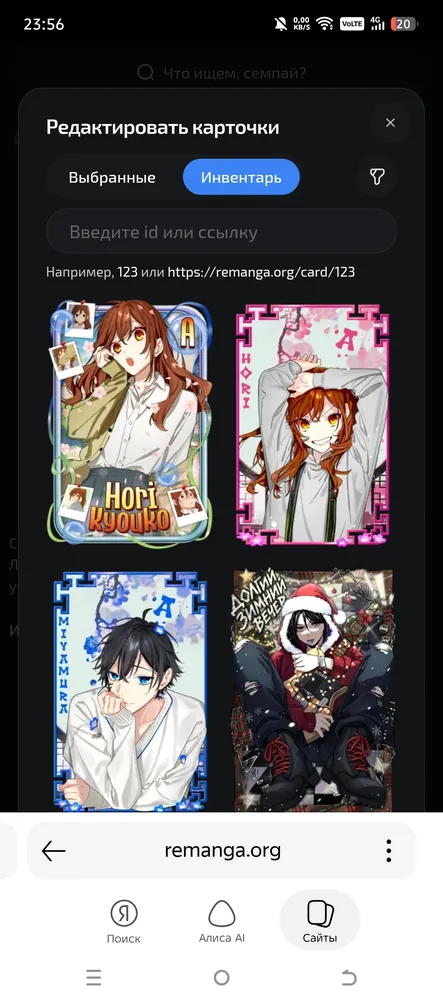
Task: Open the card filter icon
Action: [377, 177]
